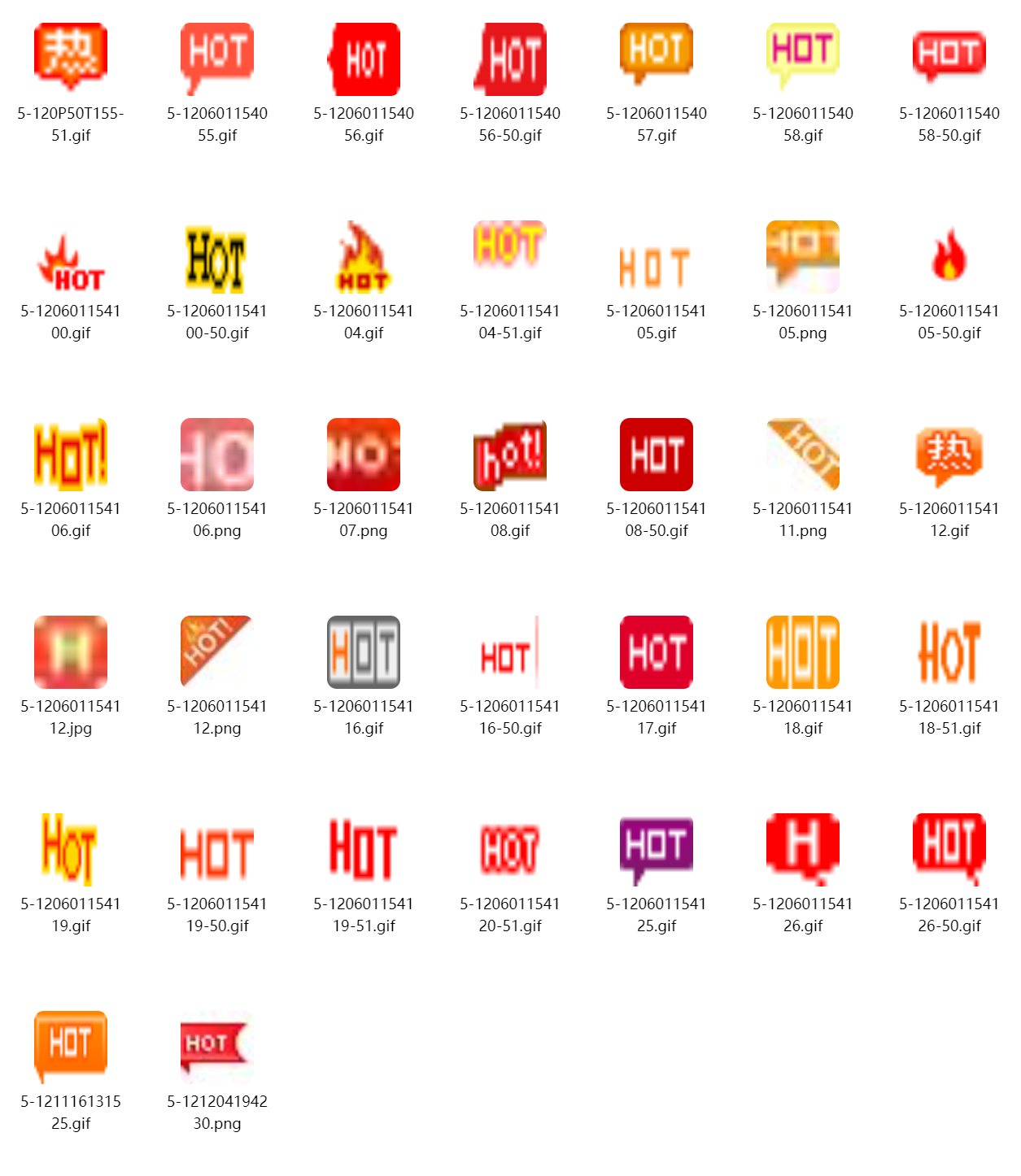This screenshot has width=1021, height=1176.
Task: Select file 5-120601154104.gif
Action: tap(364, 256)
